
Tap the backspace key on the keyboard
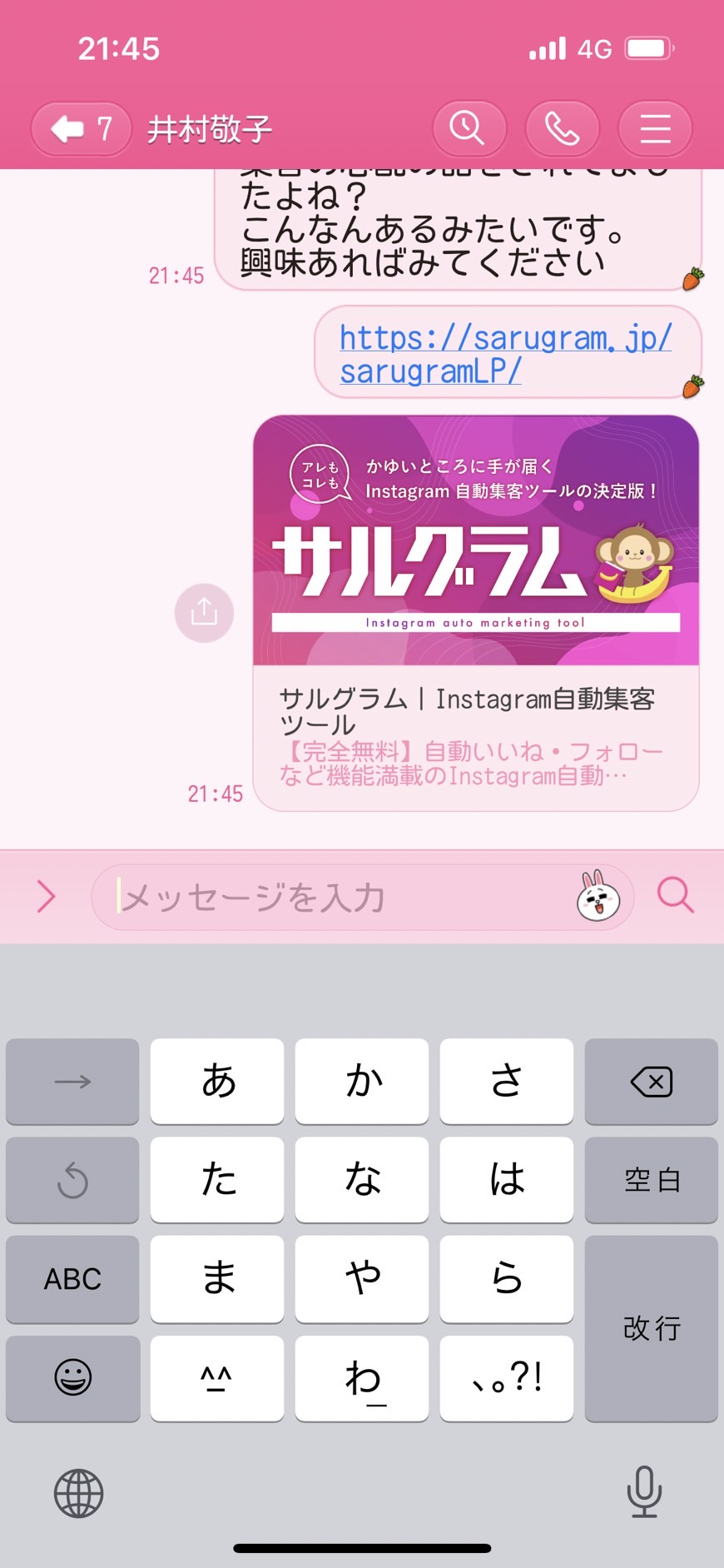pyautogui.click(x=652, y=1082)
